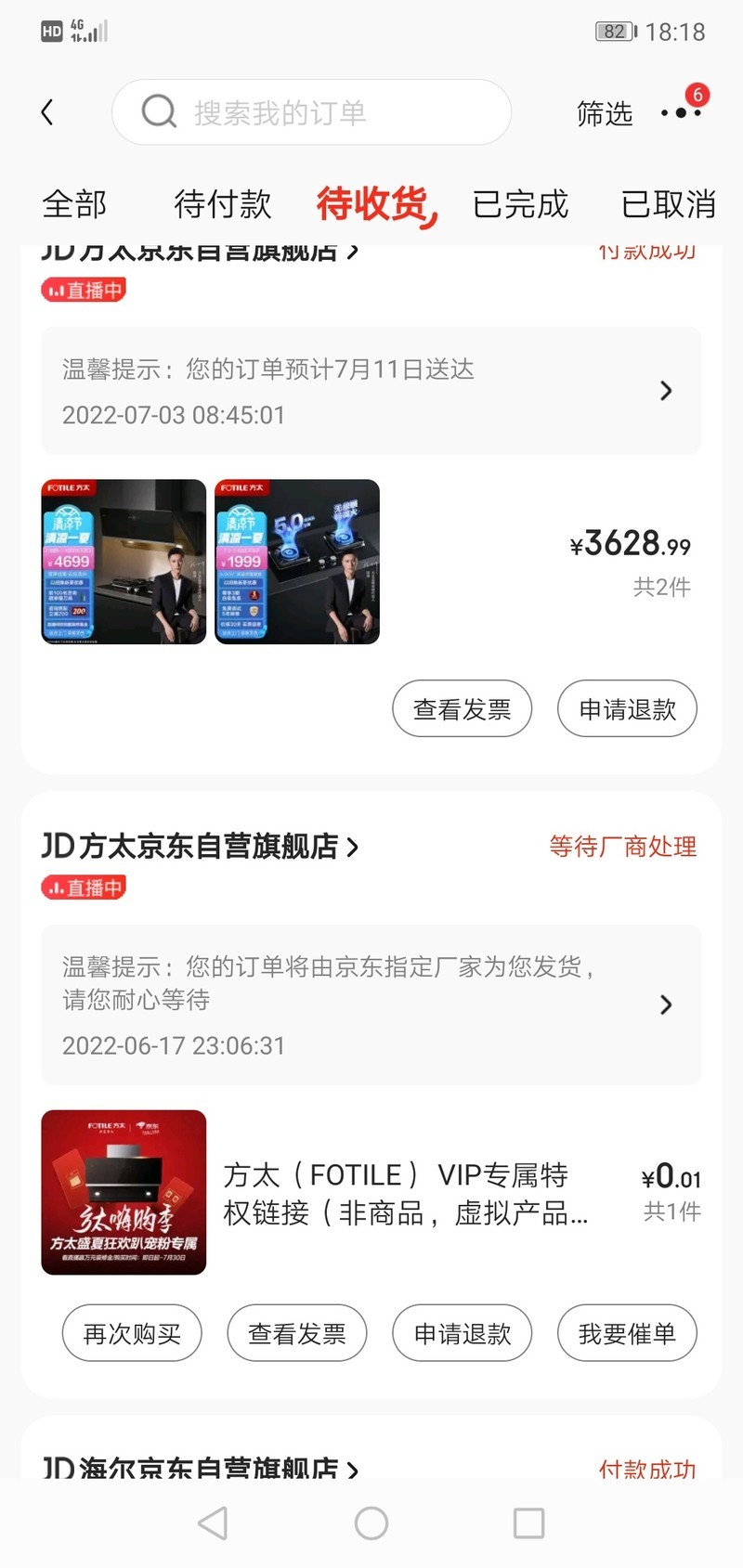Switch to the 已完成 tab
The image size is (743, 1568).
[x=520, y=203]
